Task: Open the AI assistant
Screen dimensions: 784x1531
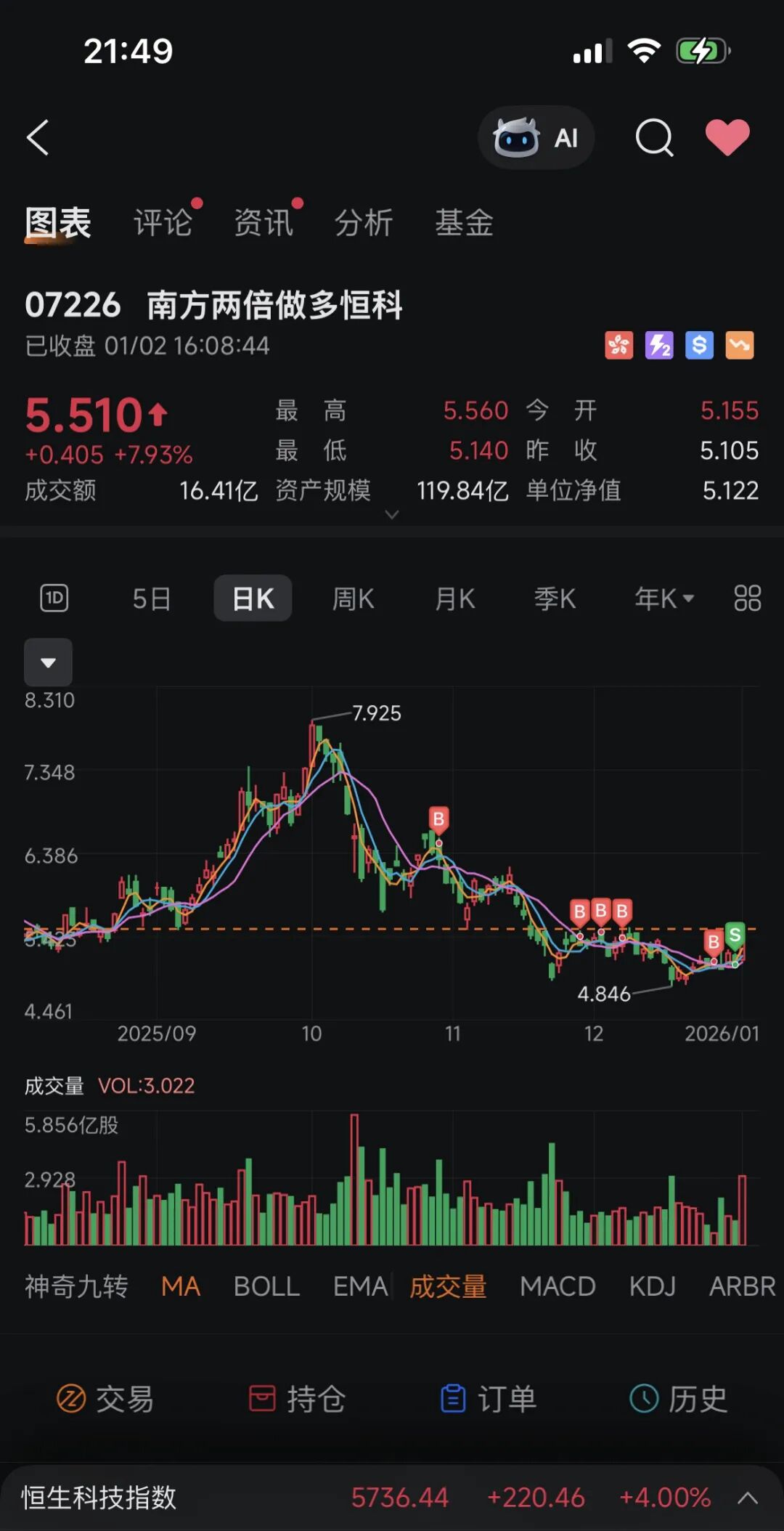Action: (536, 137)
